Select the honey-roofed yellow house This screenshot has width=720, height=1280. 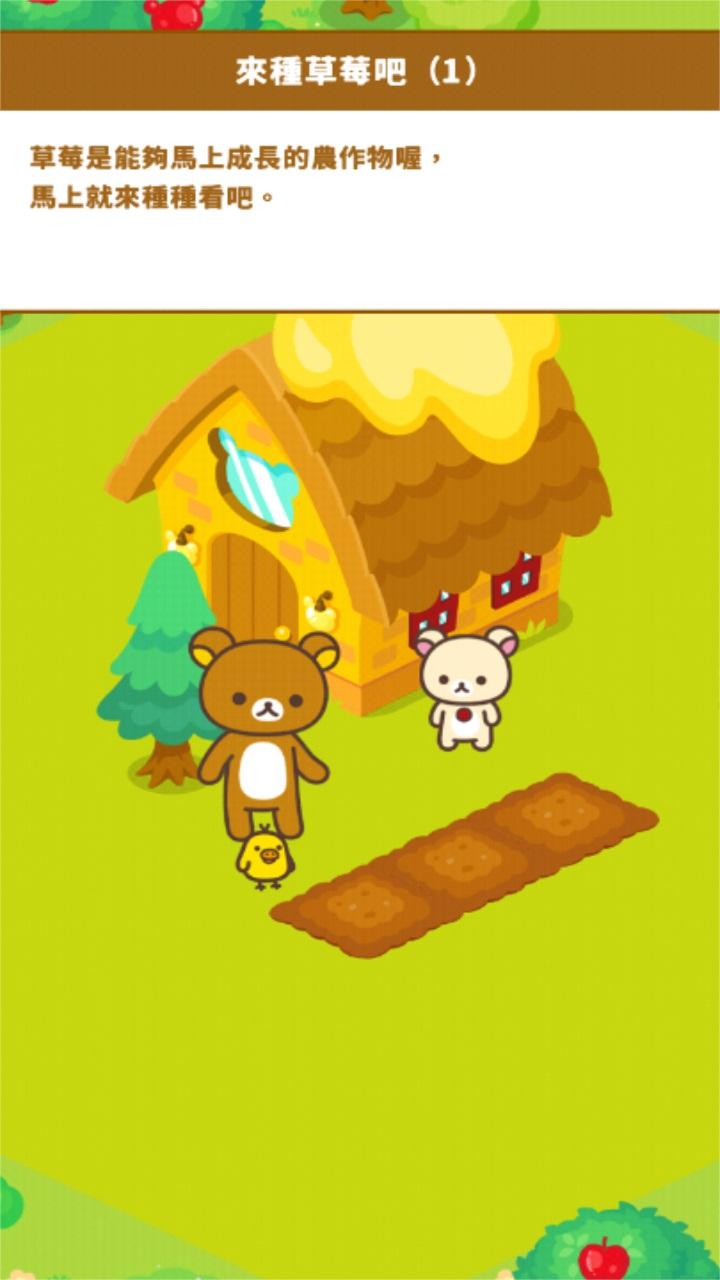point(360,510)
